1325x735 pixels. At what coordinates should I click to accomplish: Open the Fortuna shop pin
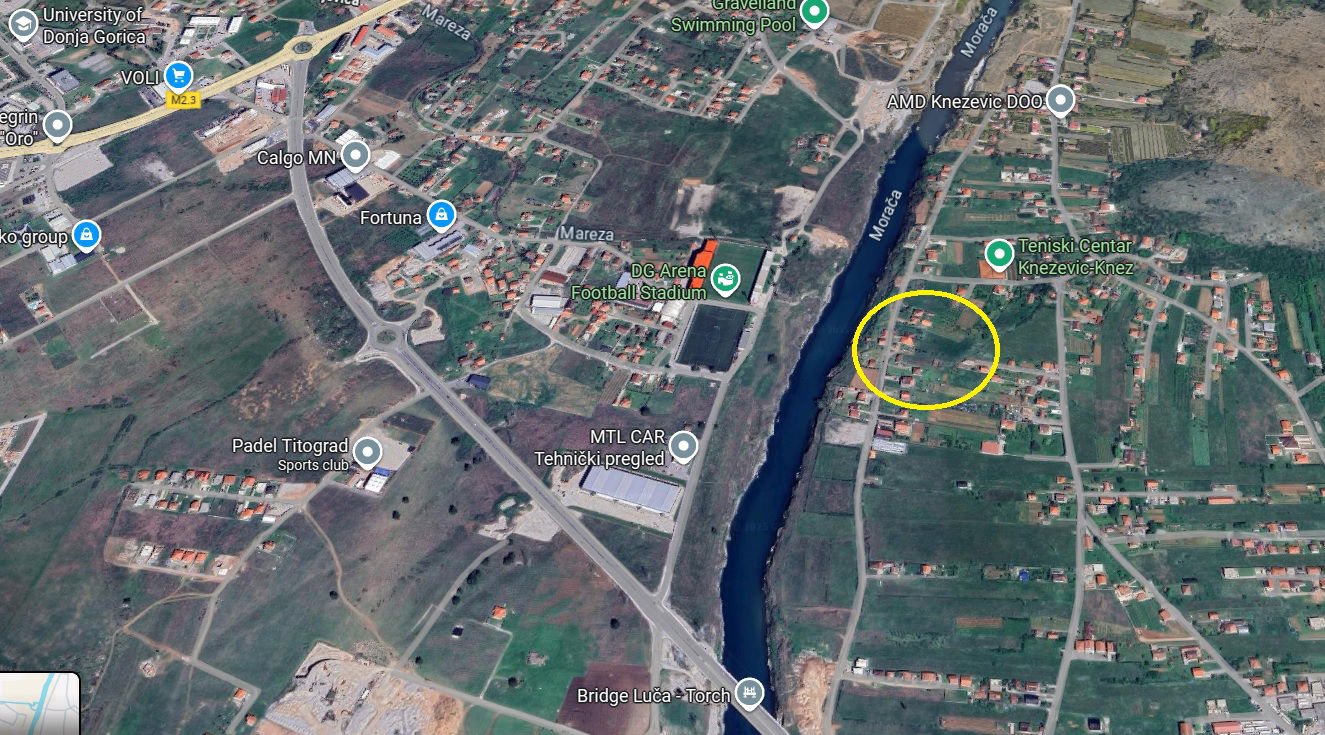click(x=440, y=214)
